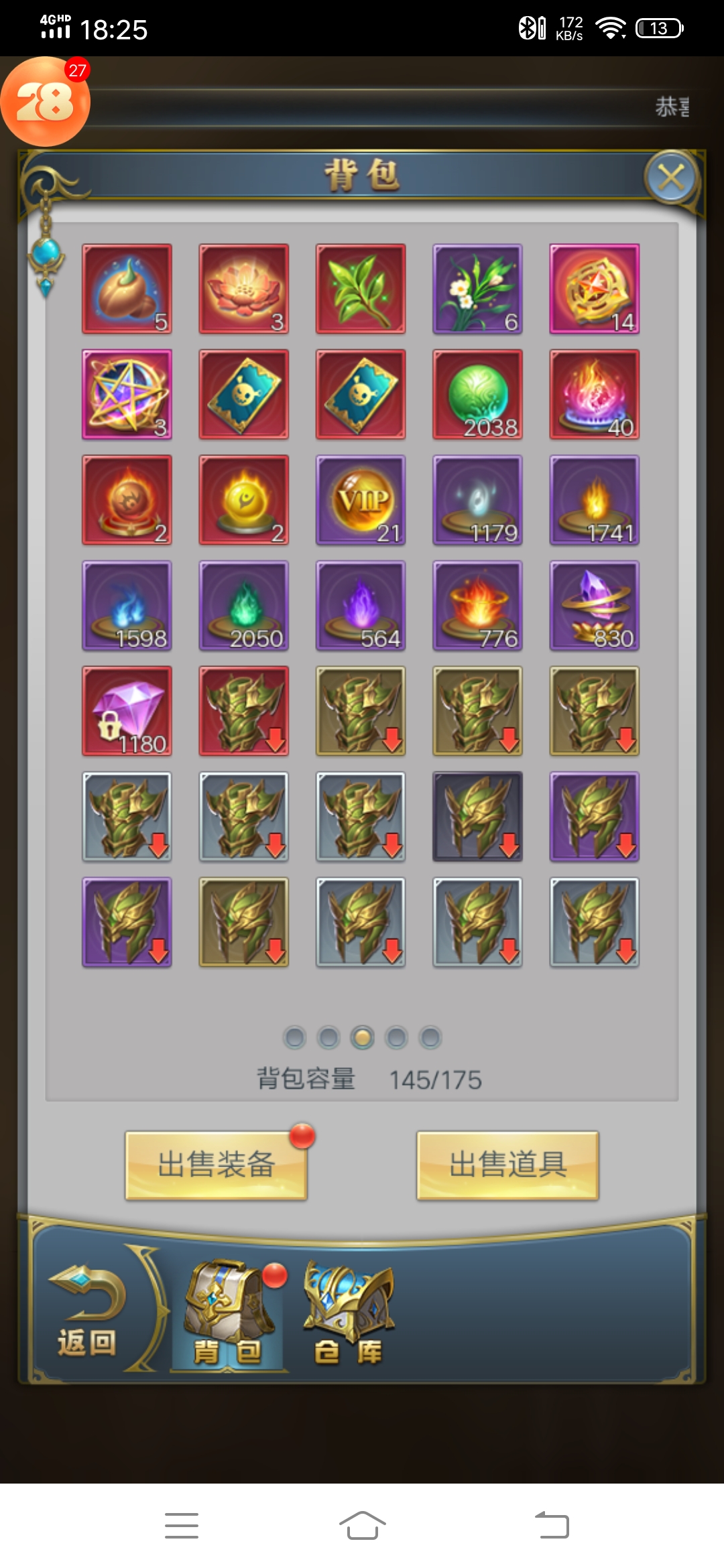Select the blue flame item with count 1598
This screenshot has height=1568, width=724.
click(127, 606)
